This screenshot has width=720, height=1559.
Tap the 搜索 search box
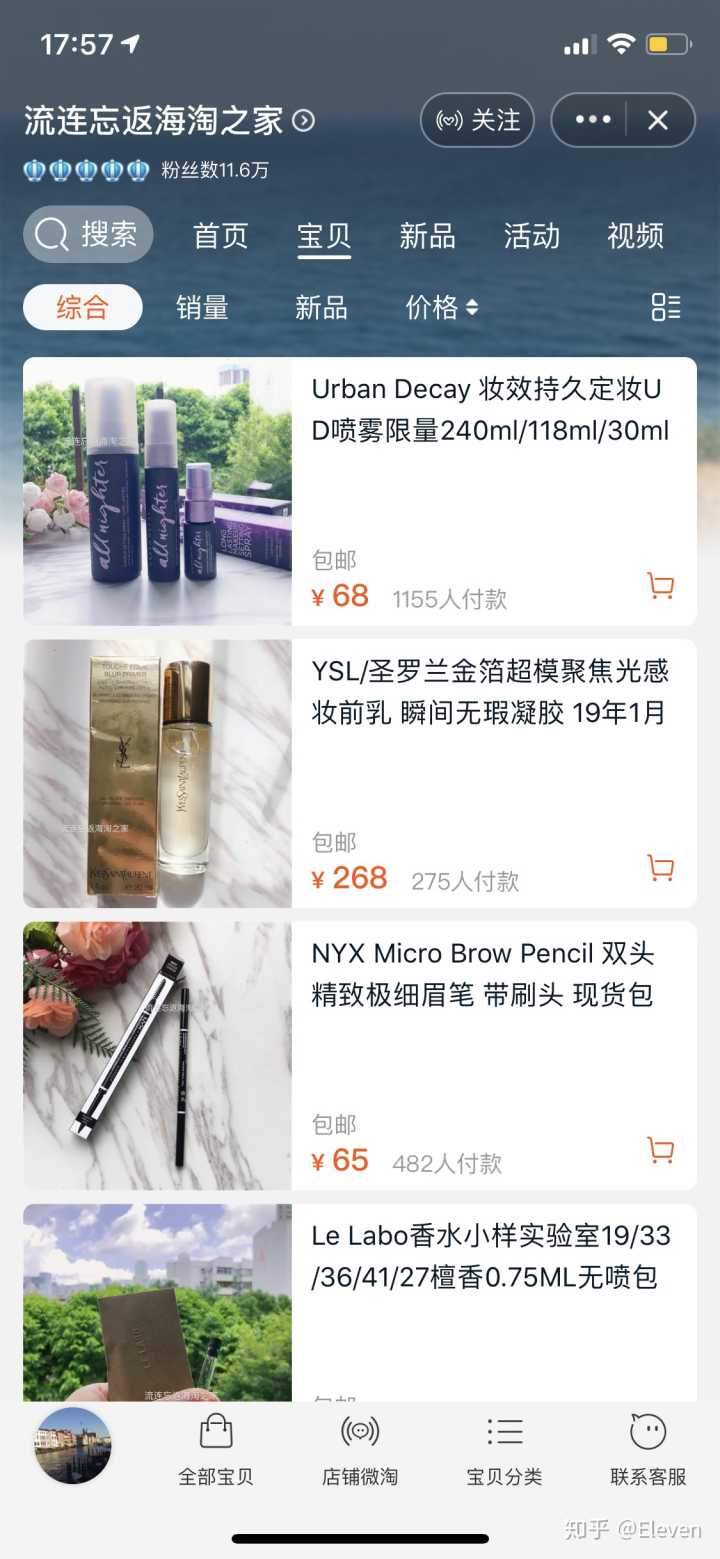(x=88, y=235)
